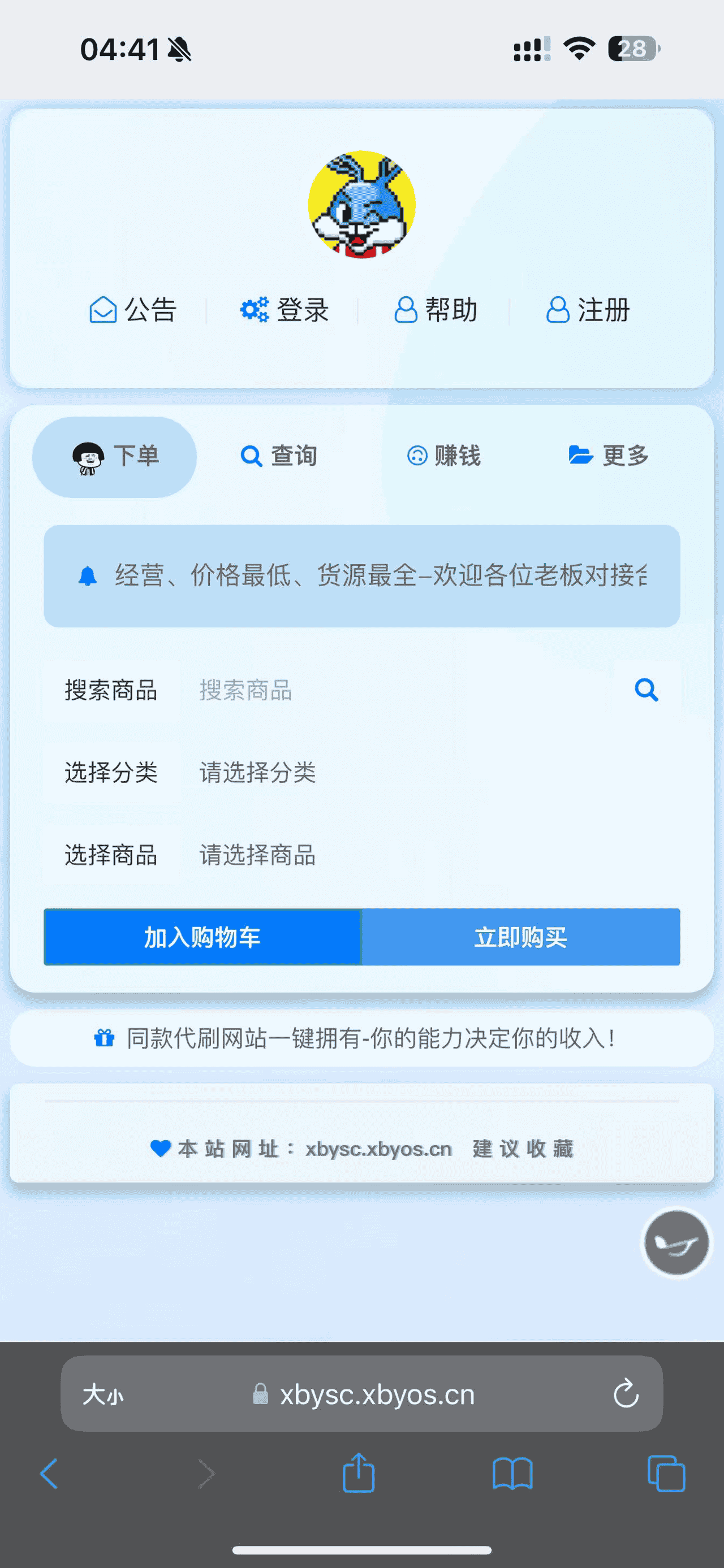Open Safari bookmarks
Screen dimensions: 724x1568
[x=512, y=1473]
